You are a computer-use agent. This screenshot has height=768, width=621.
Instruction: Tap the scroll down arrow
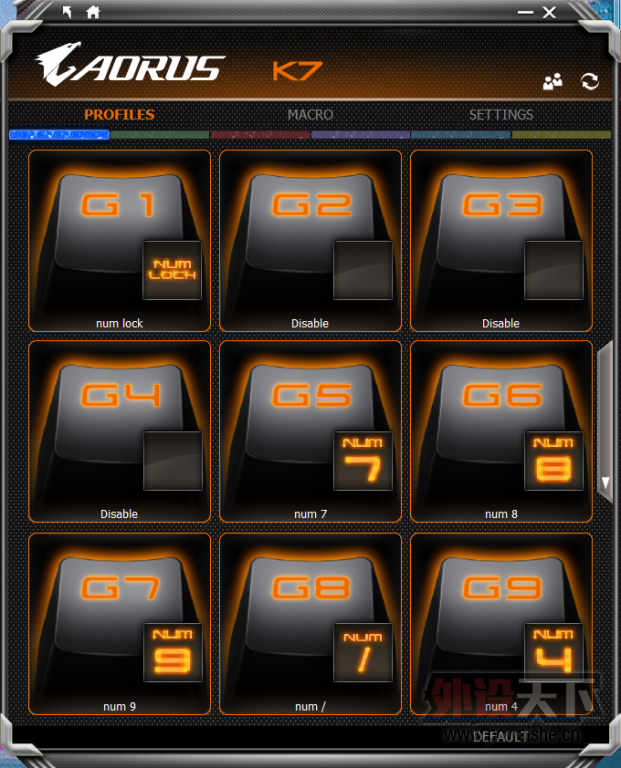(x=605, y=483)
